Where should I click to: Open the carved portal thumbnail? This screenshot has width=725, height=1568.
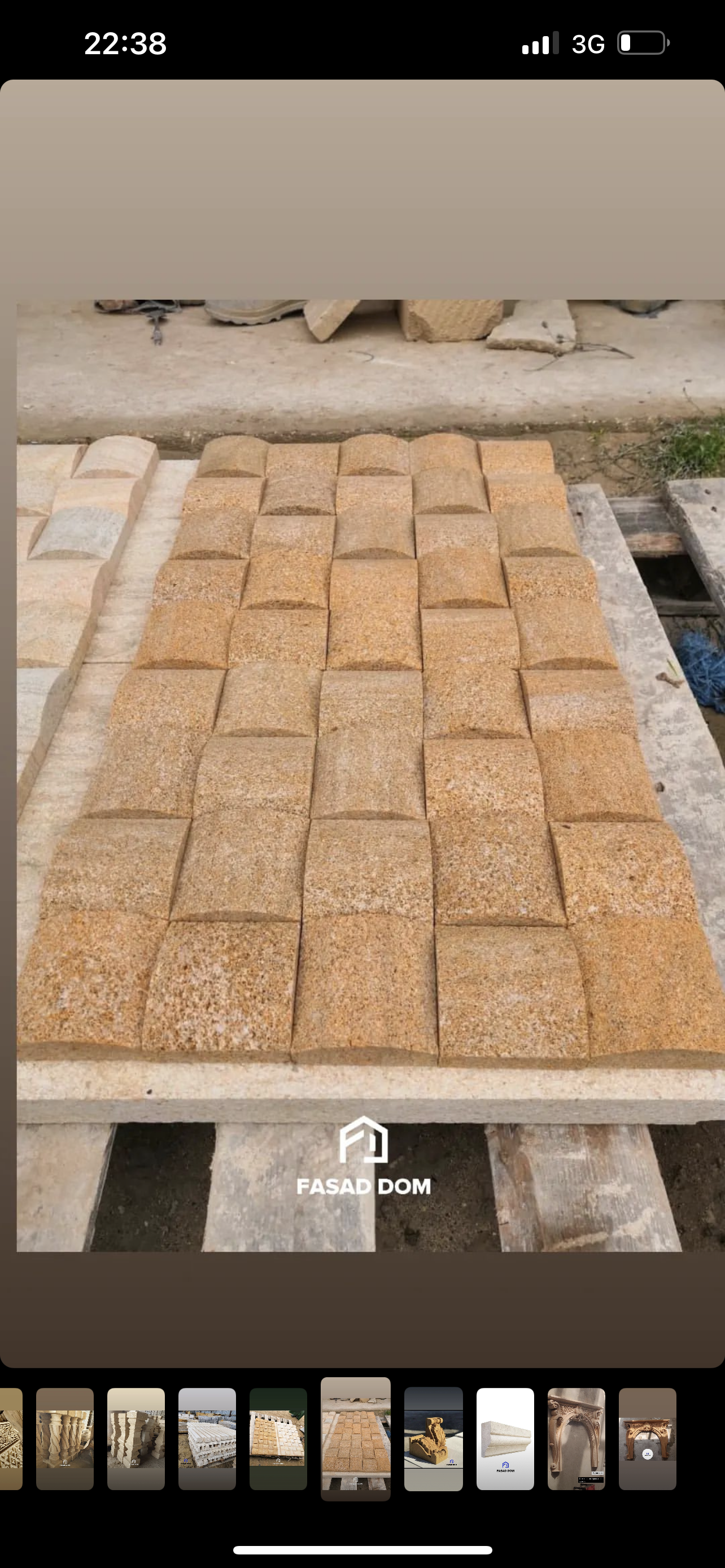pos(648,1439)
